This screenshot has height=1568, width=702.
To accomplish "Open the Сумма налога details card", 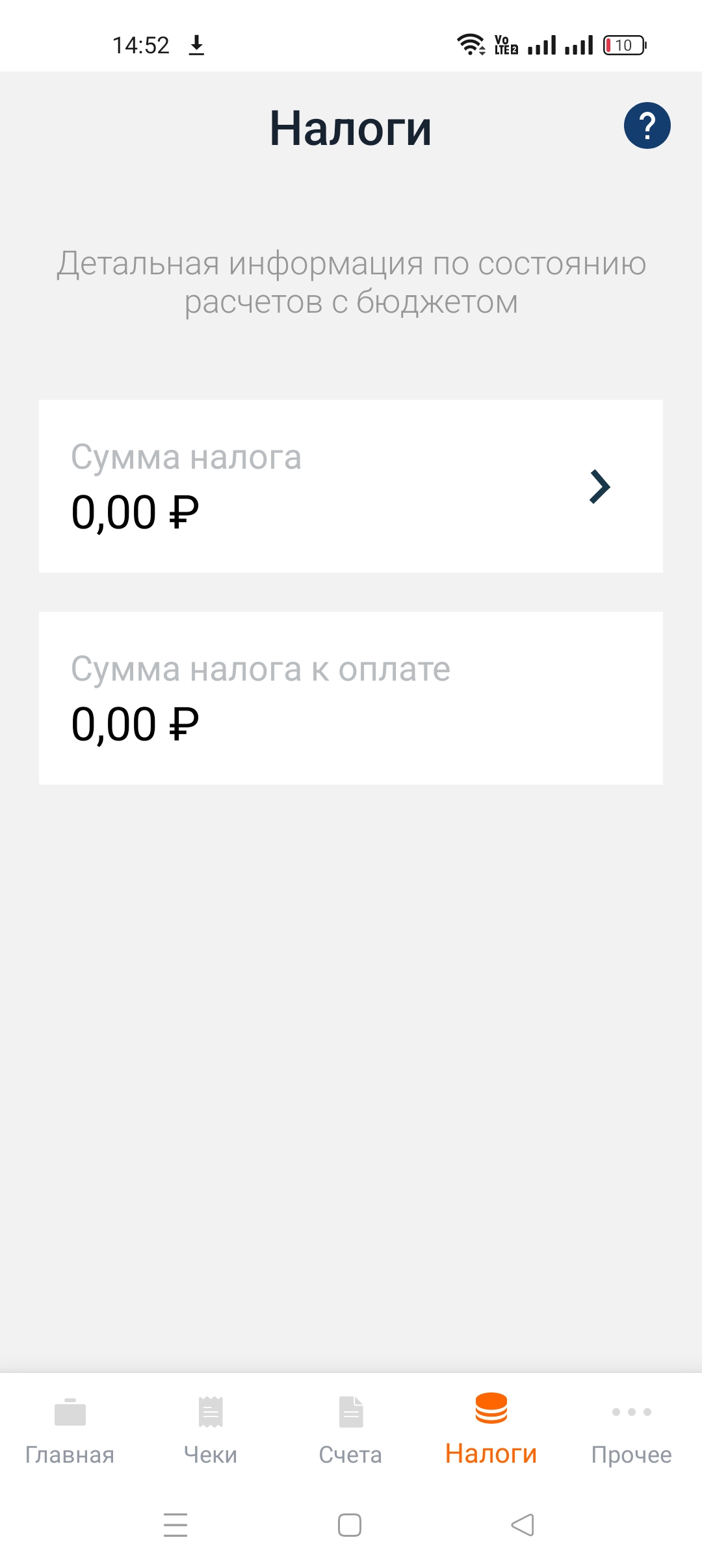I will (x=351, y=486).
